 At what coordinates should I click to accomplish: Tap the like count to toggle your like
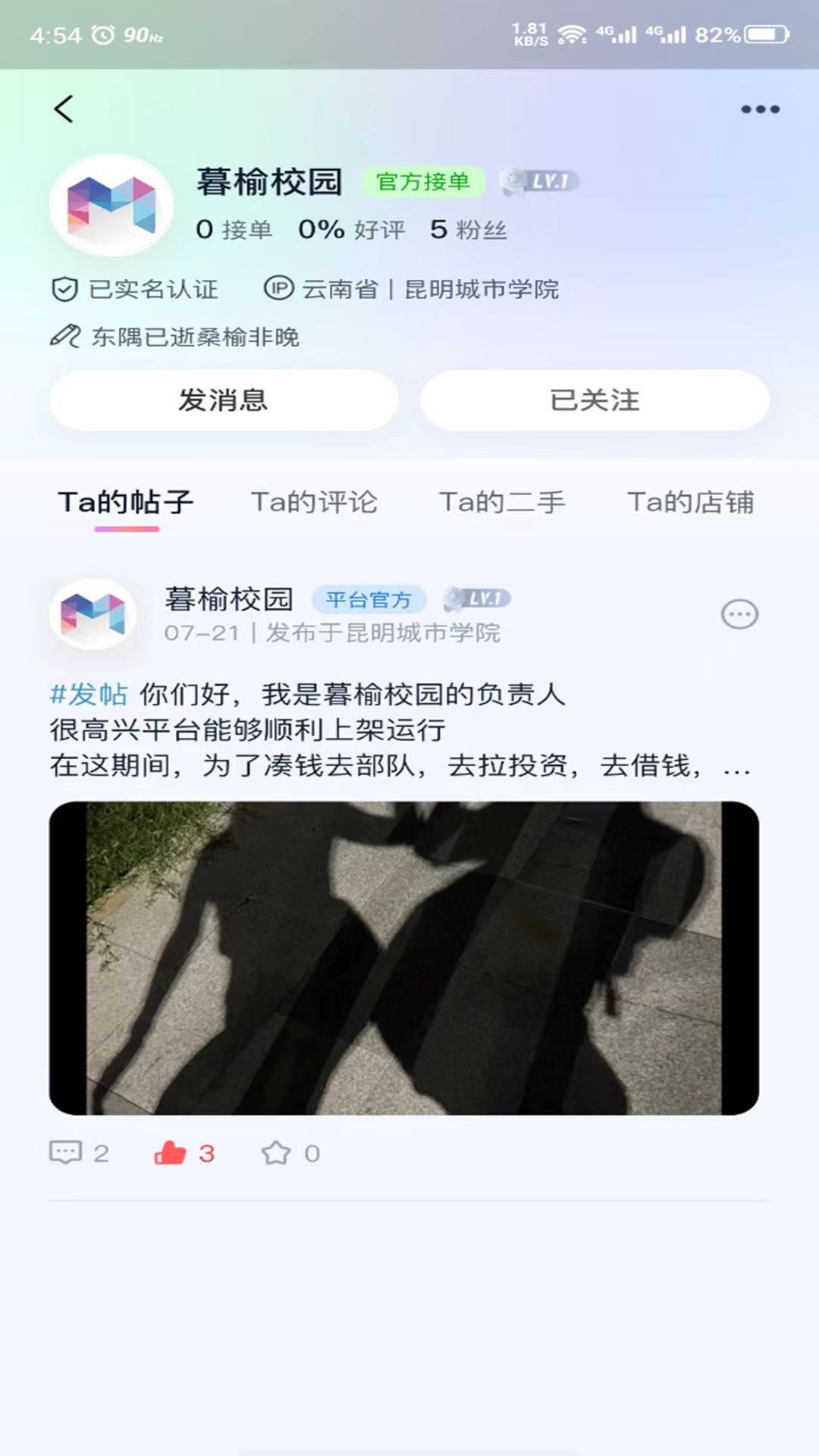(x=205, y=1152)
